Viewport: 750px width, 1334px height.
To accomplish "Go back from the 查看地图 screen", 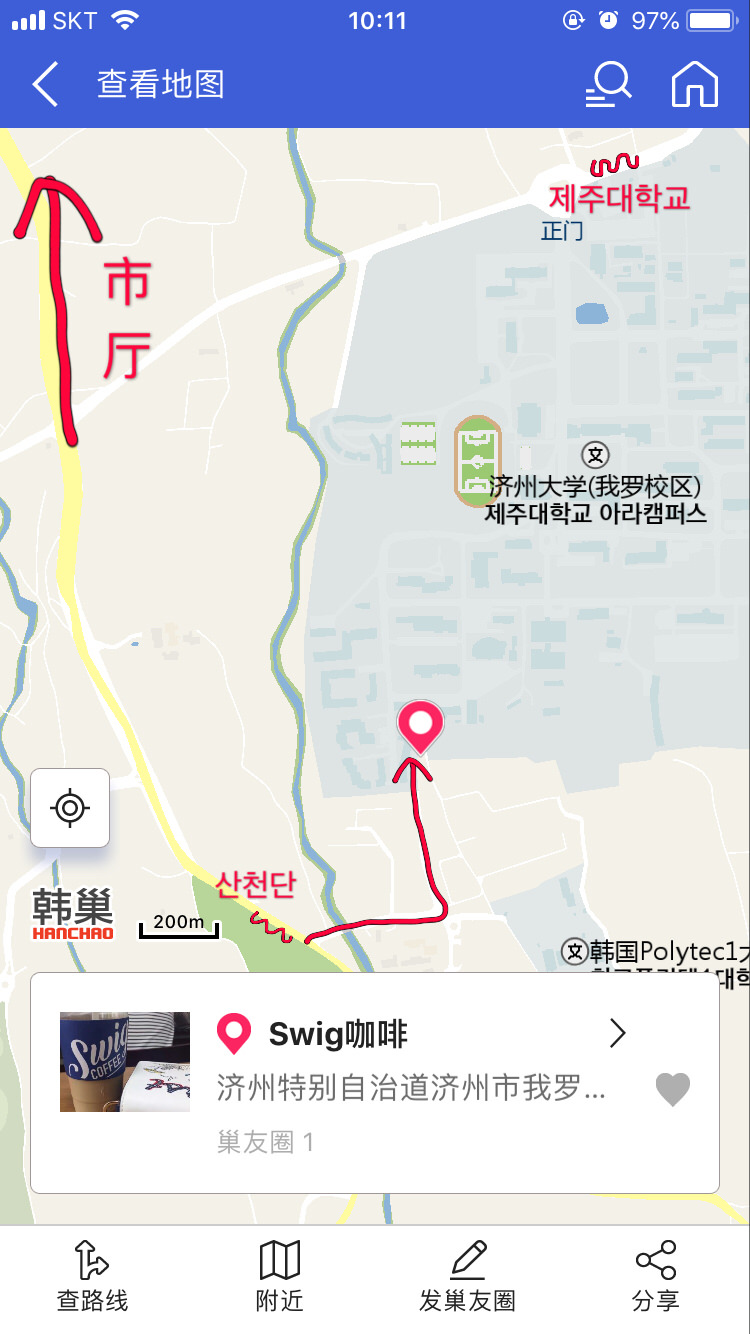I will tap(45, 85).
